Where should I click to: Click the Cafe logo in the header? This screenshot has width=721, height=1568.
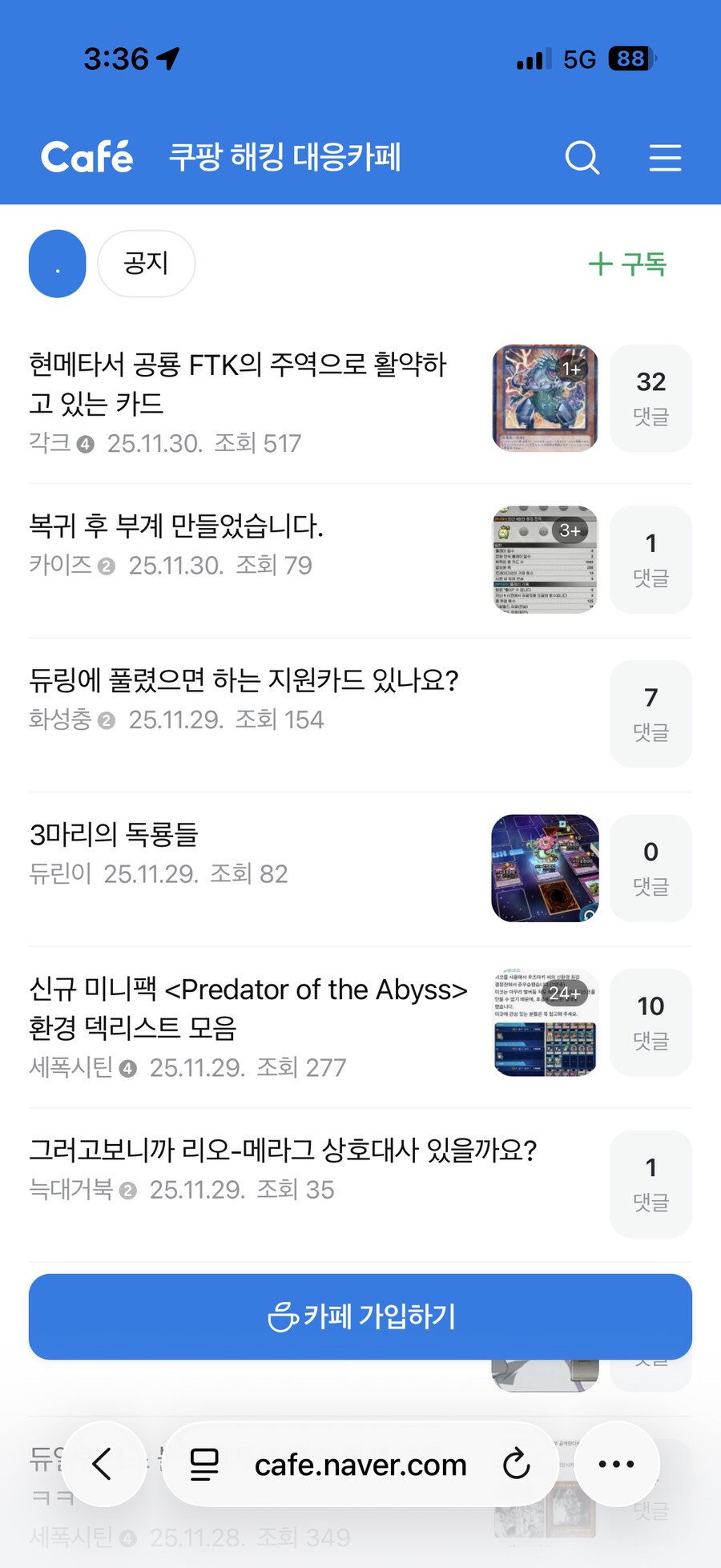[x=87, y=157]
